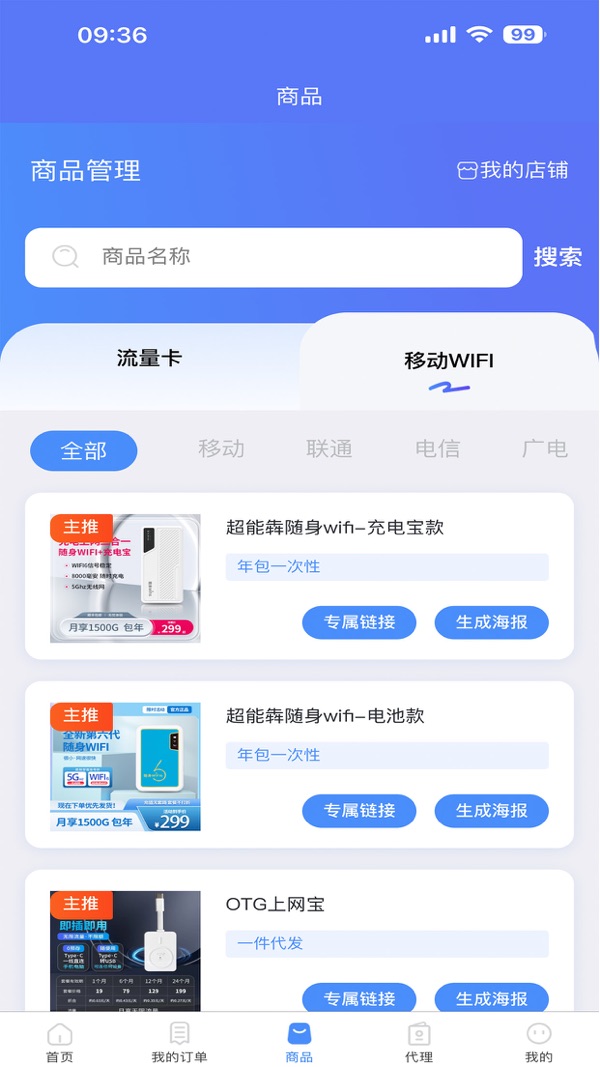600x1067 pixels.
Task: Get 专属链接 for OTG上网宝
Action: pos(359,997)
